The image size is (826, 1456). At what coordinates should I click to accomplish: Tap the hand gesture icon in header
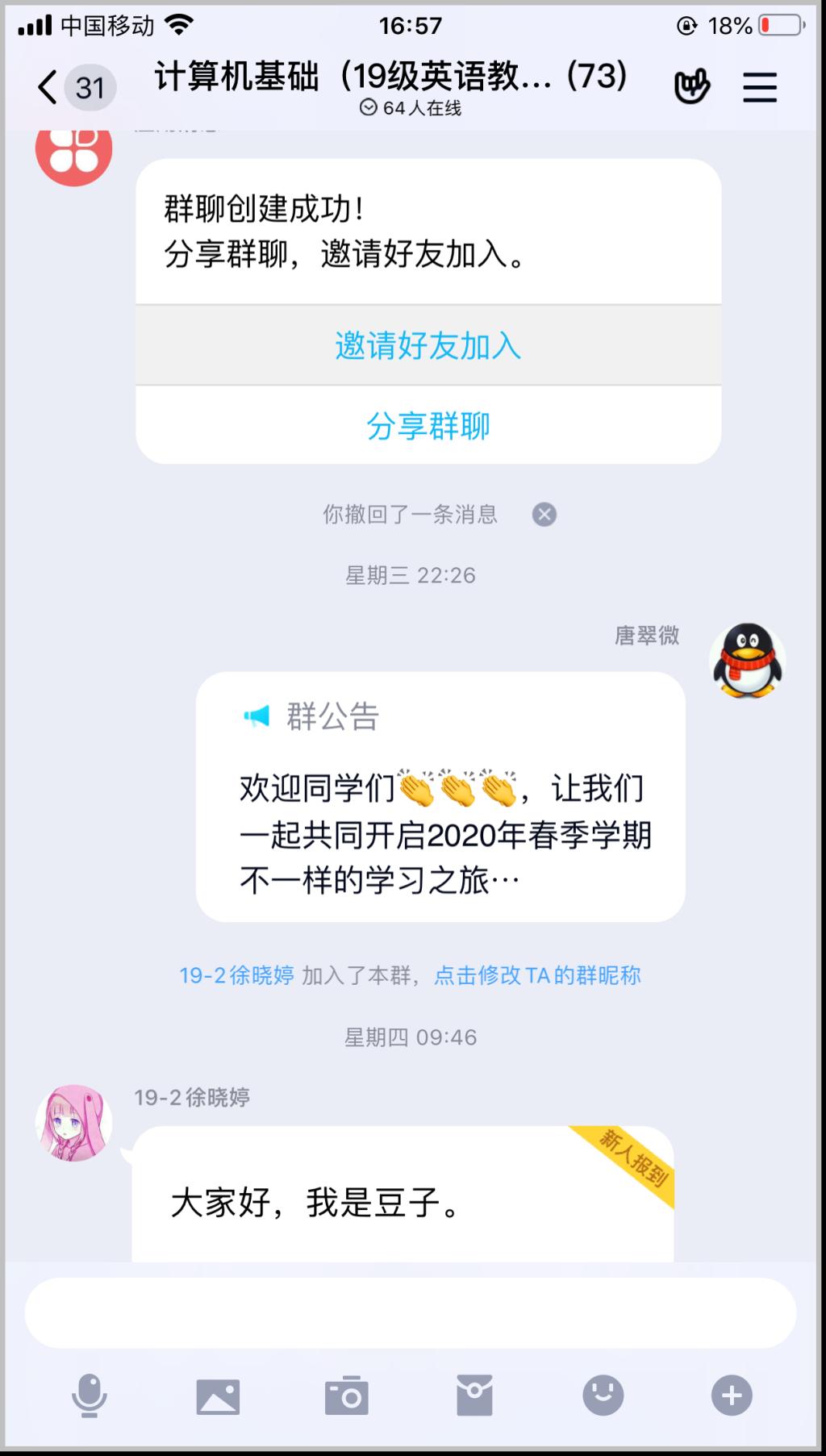pos(691,86)
